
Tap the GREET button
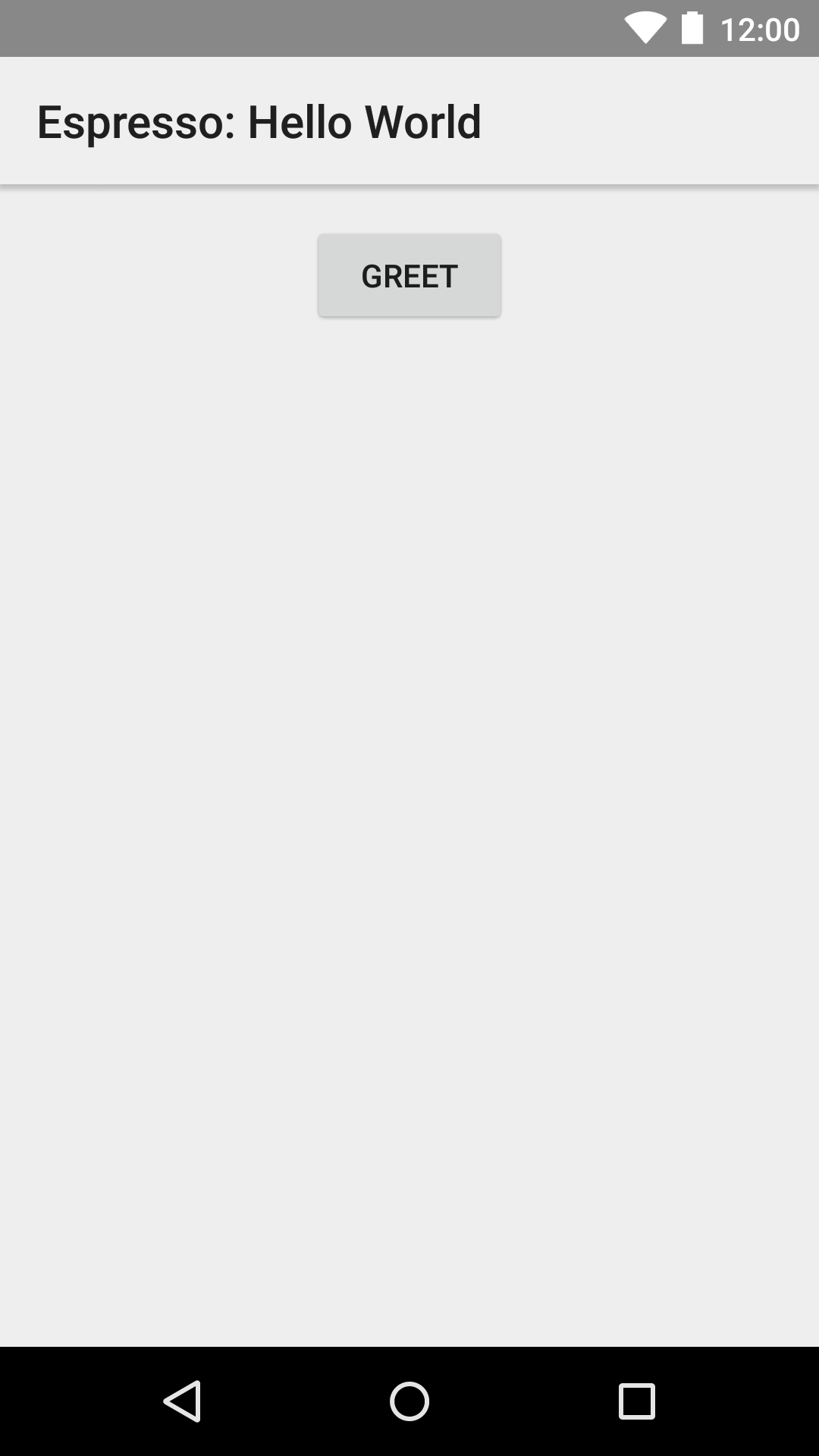pos(409,275)
